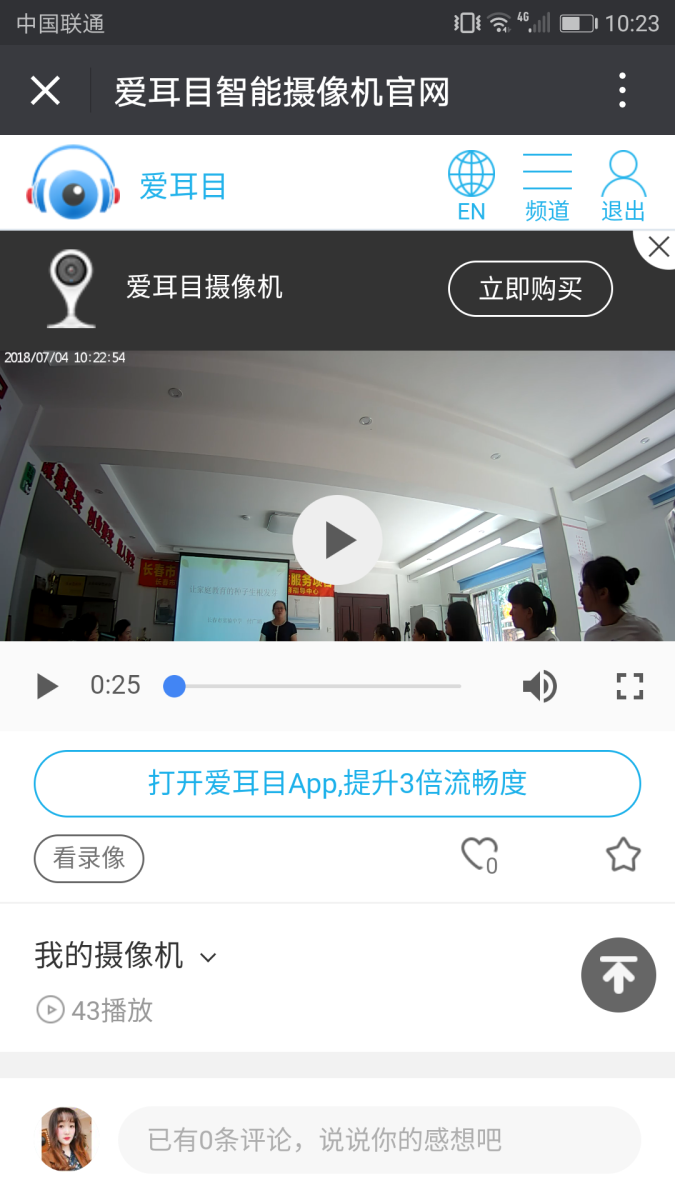Mute the video sound

[x=539, y=686]
